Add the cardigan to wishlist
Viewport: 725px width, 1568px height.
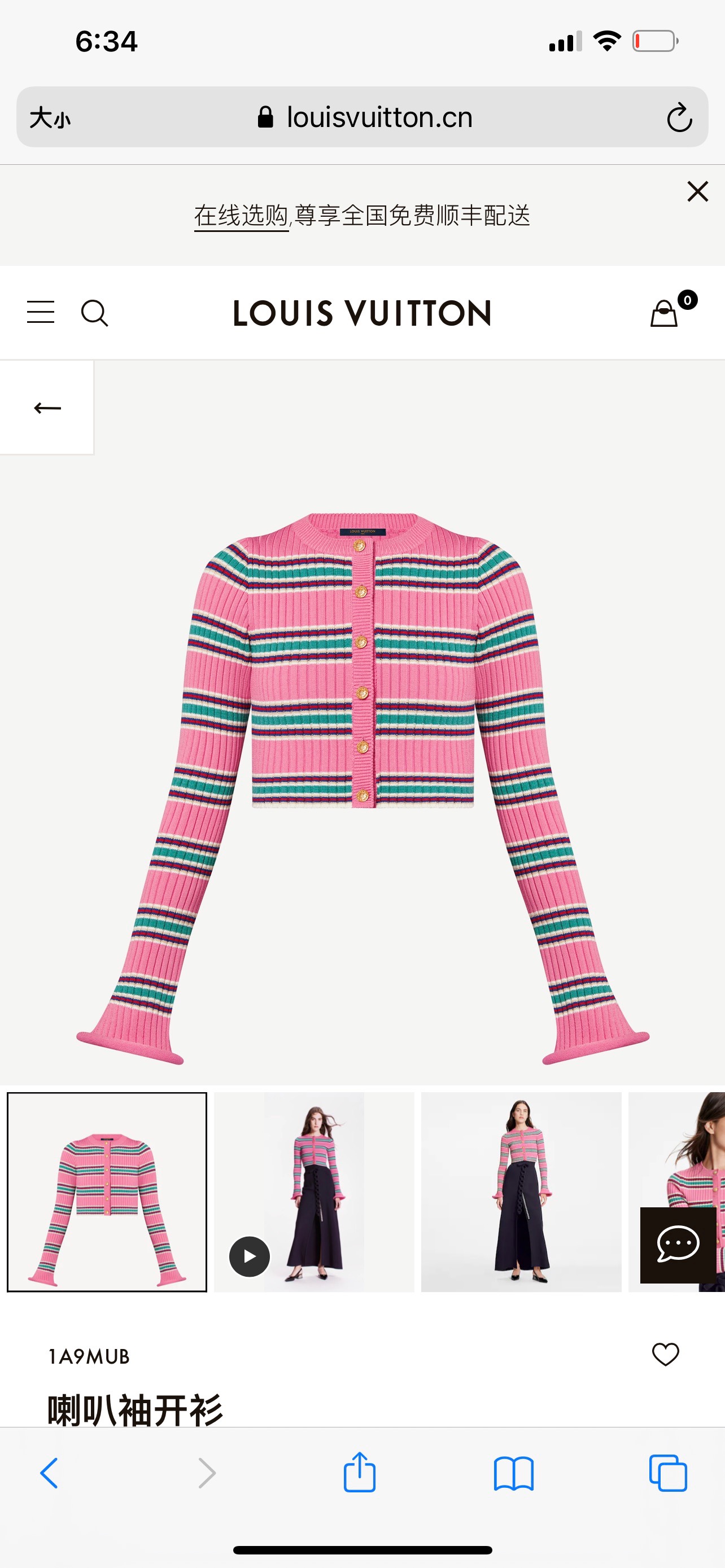[665, 1354]
